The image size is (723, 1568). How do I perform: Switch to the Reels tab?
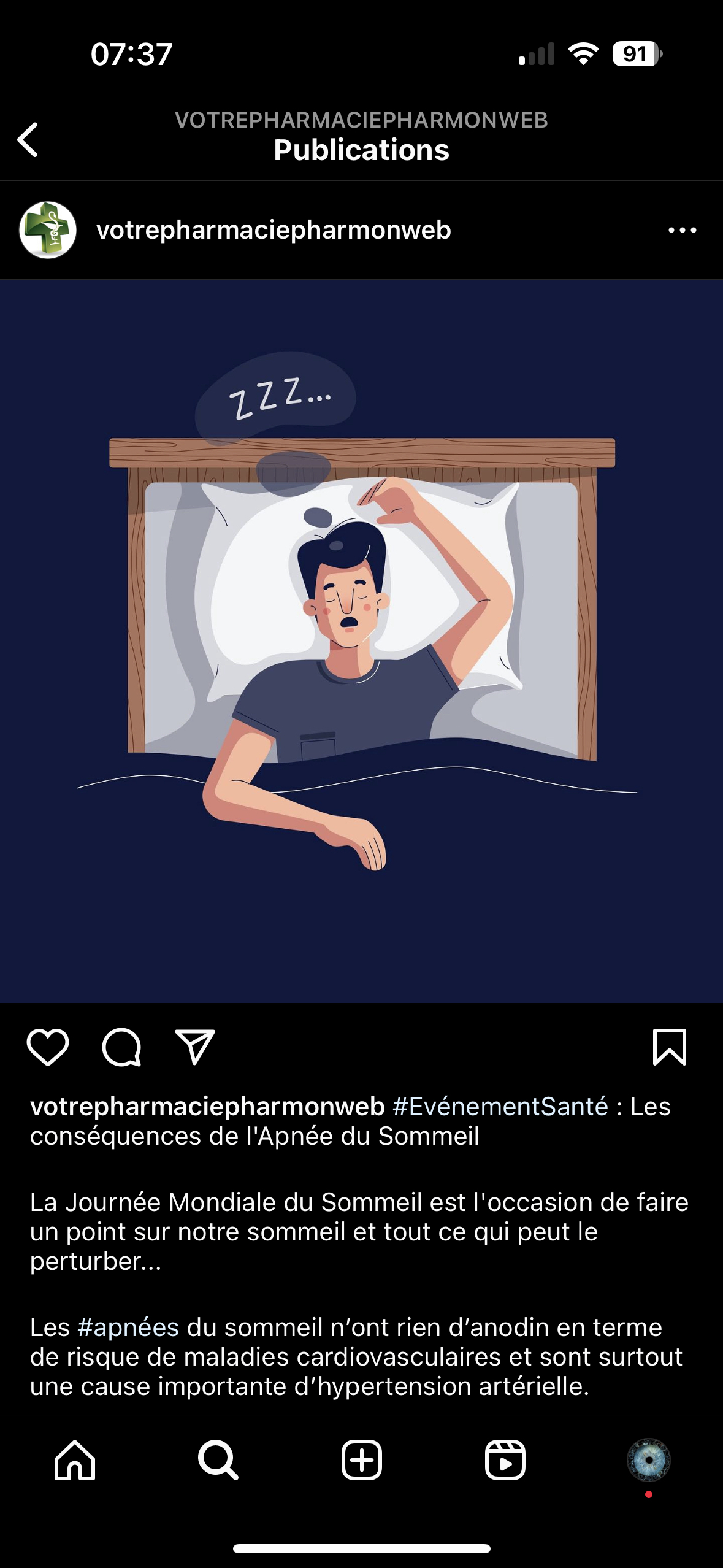pyautogui.click(x=505, y=1460)
